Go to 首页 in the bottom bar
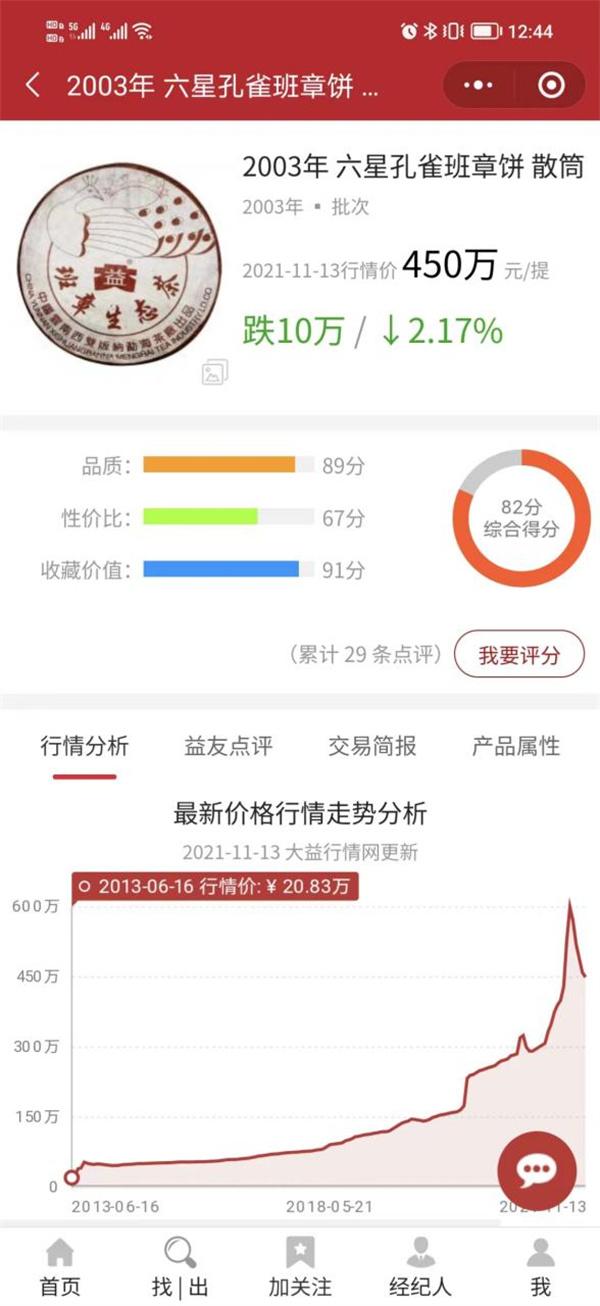The image size is (600, 1306). (x=60, y=1267)
